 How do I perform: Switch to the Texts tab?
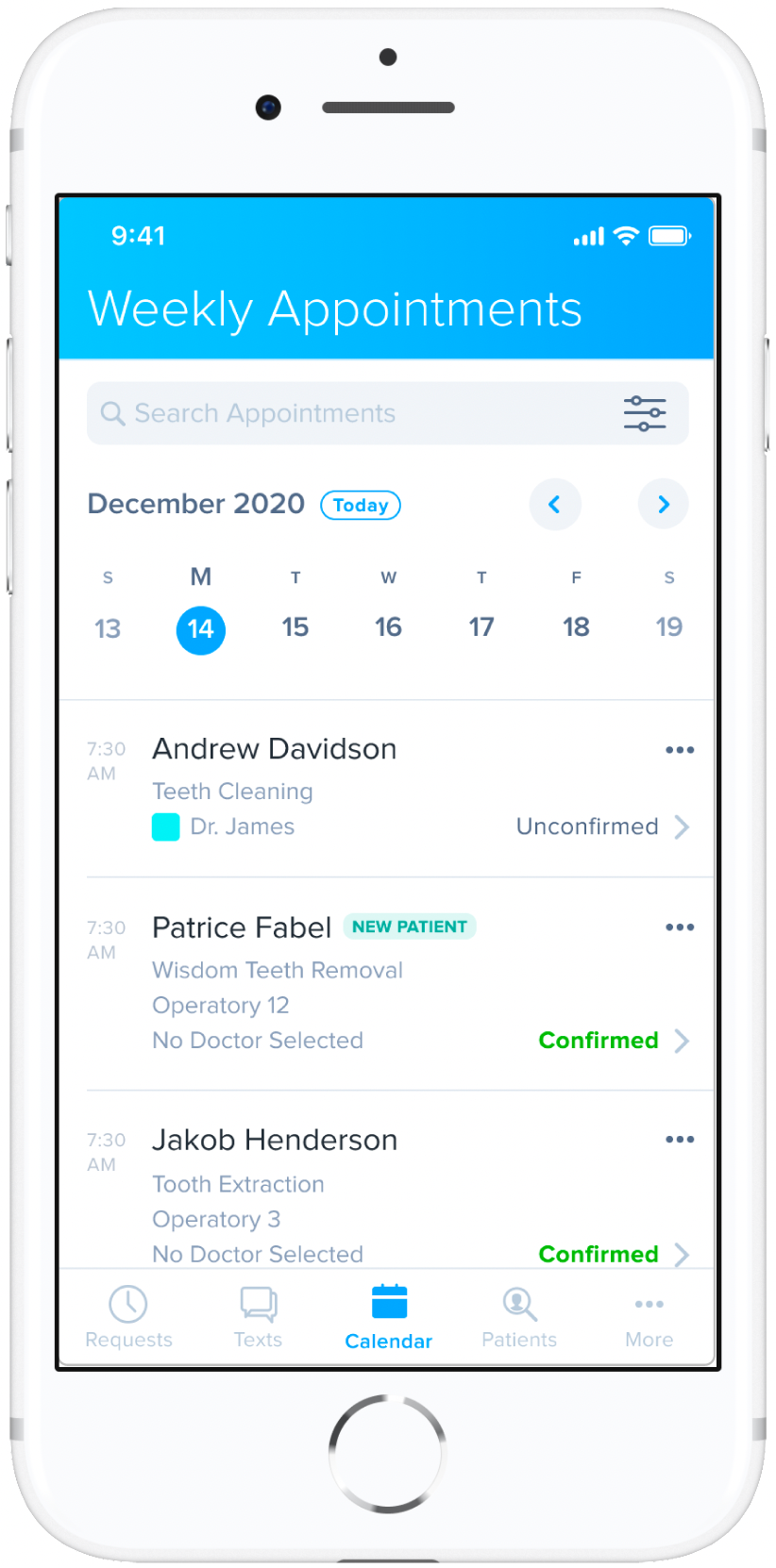(258, 1317)
